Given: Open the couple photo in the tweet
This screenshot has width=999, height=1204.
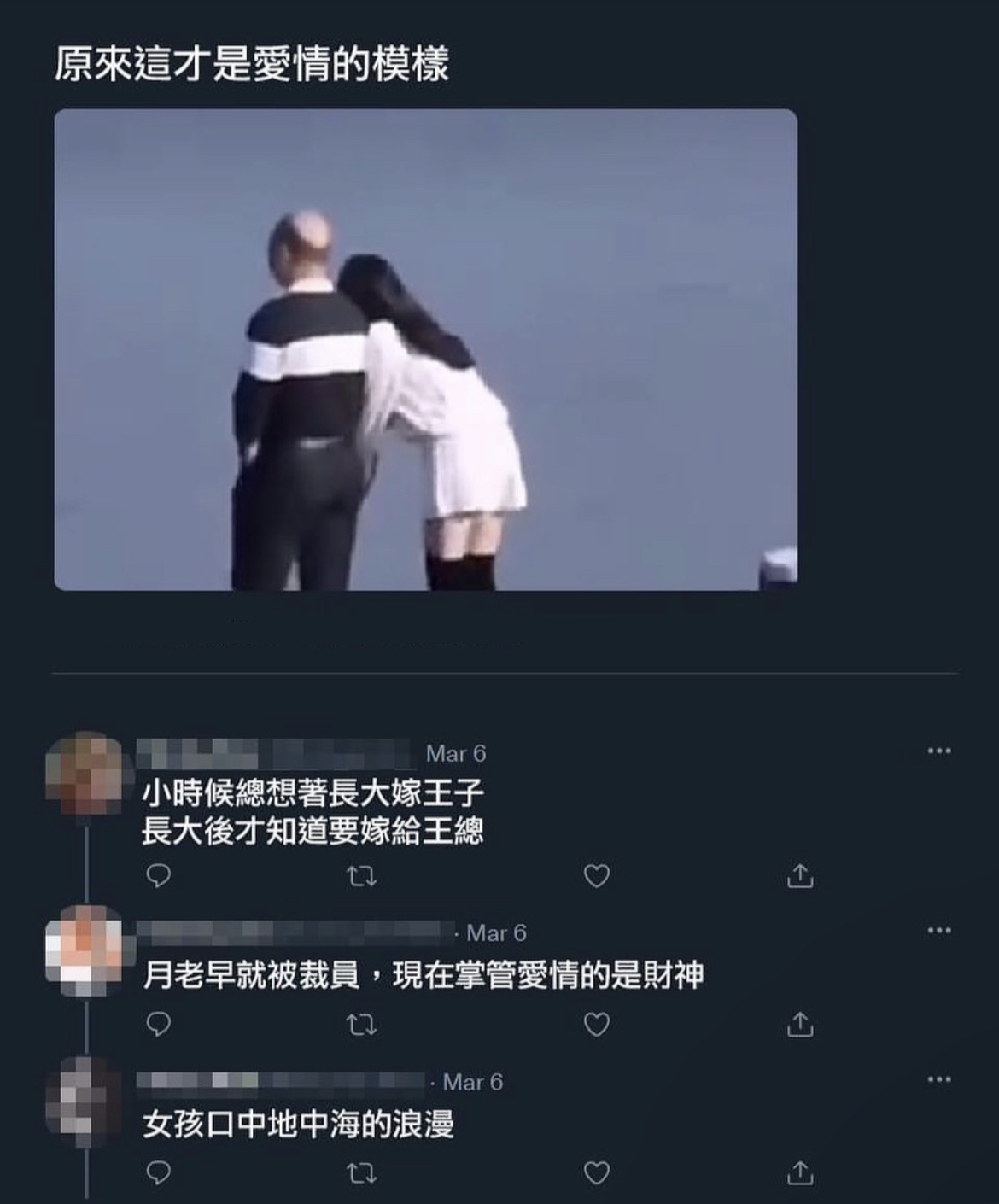Looking at the screenshot, I should coord(425,349).
